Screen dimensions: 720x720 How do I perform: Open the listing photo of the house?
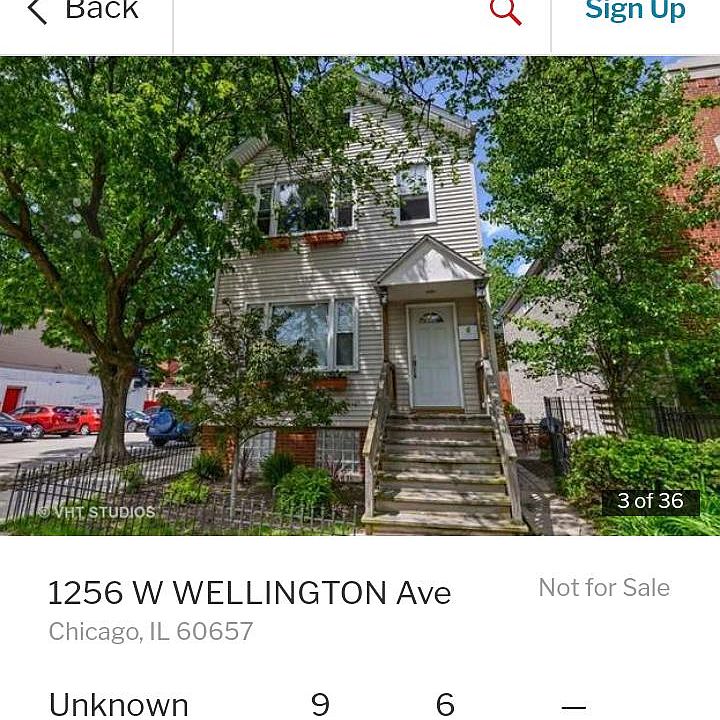click(360, 295)
